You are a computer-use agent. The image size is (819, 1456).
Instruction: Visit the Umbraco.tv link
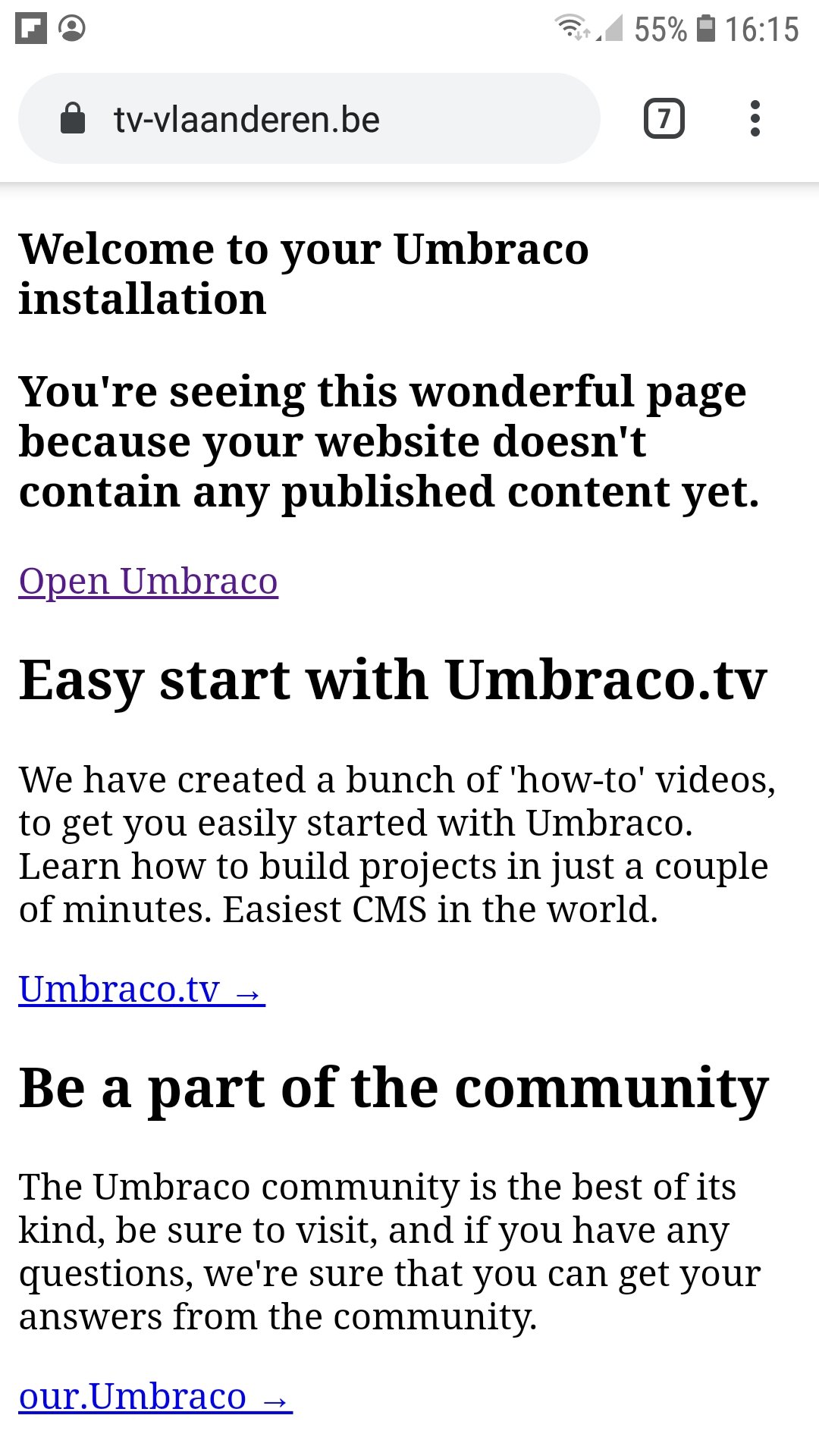(142, 990)
